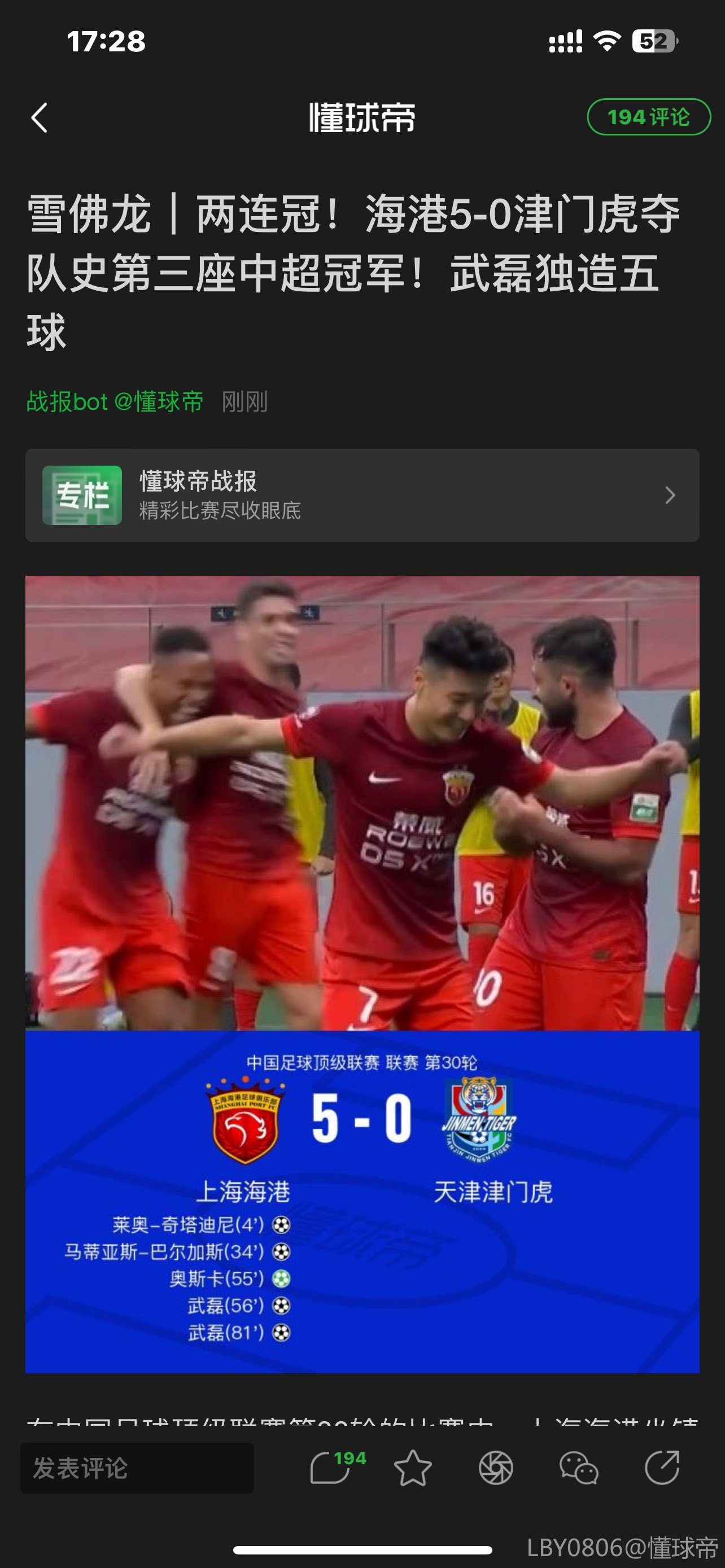View the match result image full screen

coord(362,974)
